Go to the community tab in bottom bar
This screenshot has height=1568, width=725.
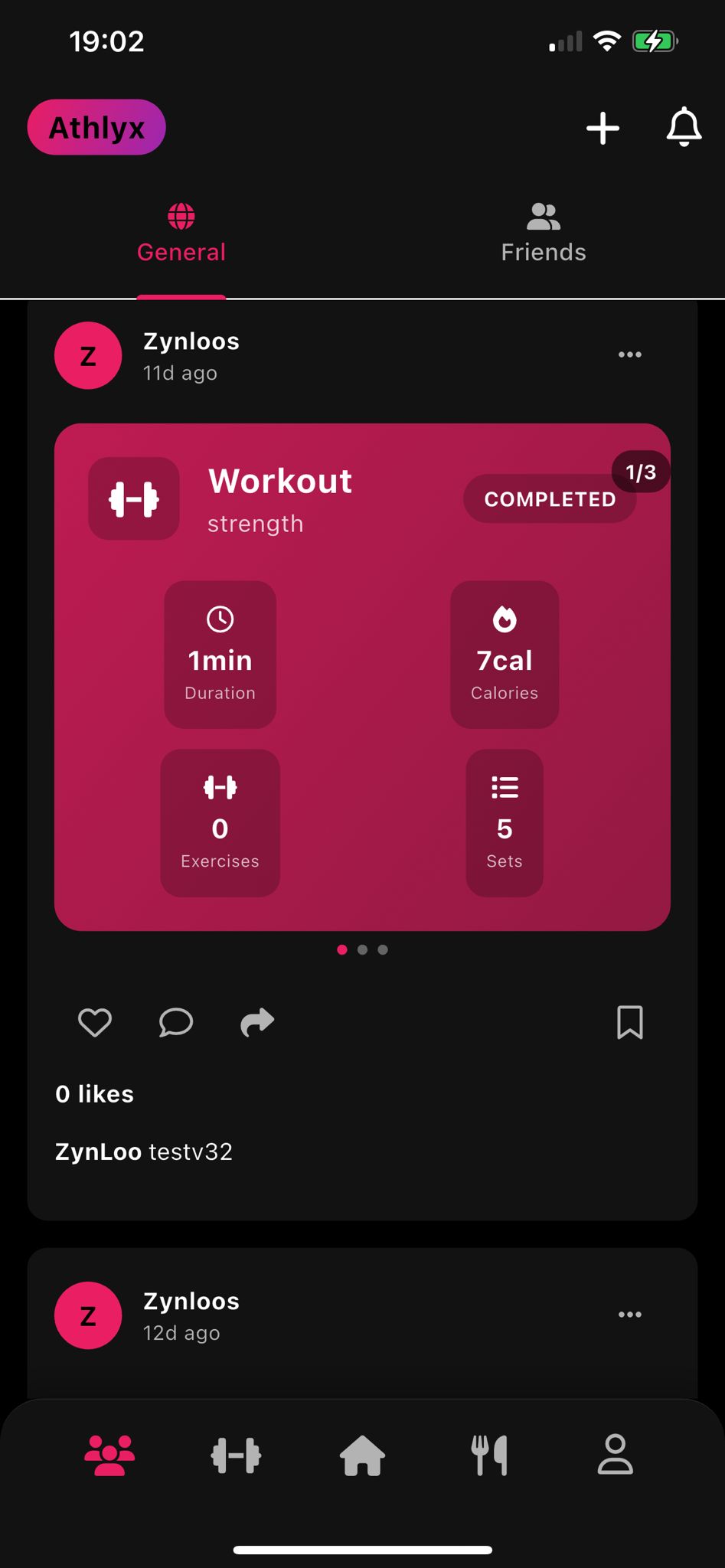109,1455
